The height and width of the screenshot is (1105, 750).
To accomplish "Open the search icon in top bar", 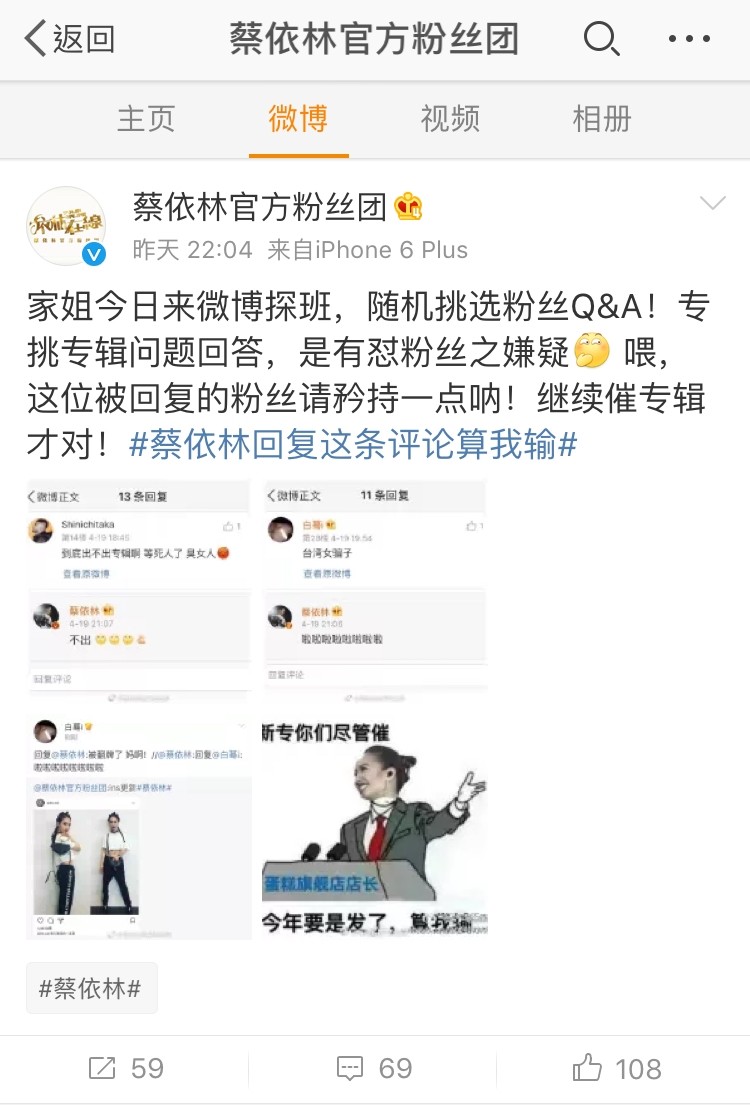I will tap(600, 40).
